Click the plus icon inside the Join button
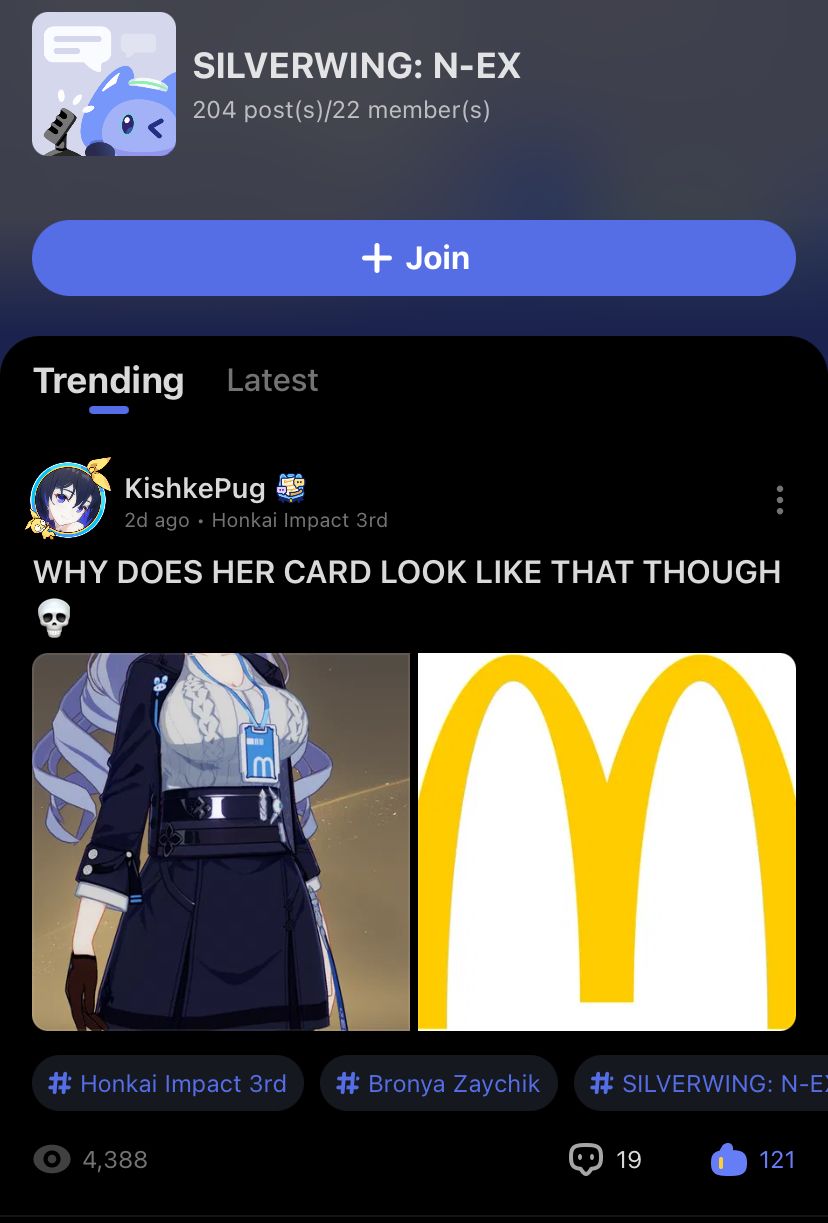Viewport: 828px width, 1223px height. 375,257
